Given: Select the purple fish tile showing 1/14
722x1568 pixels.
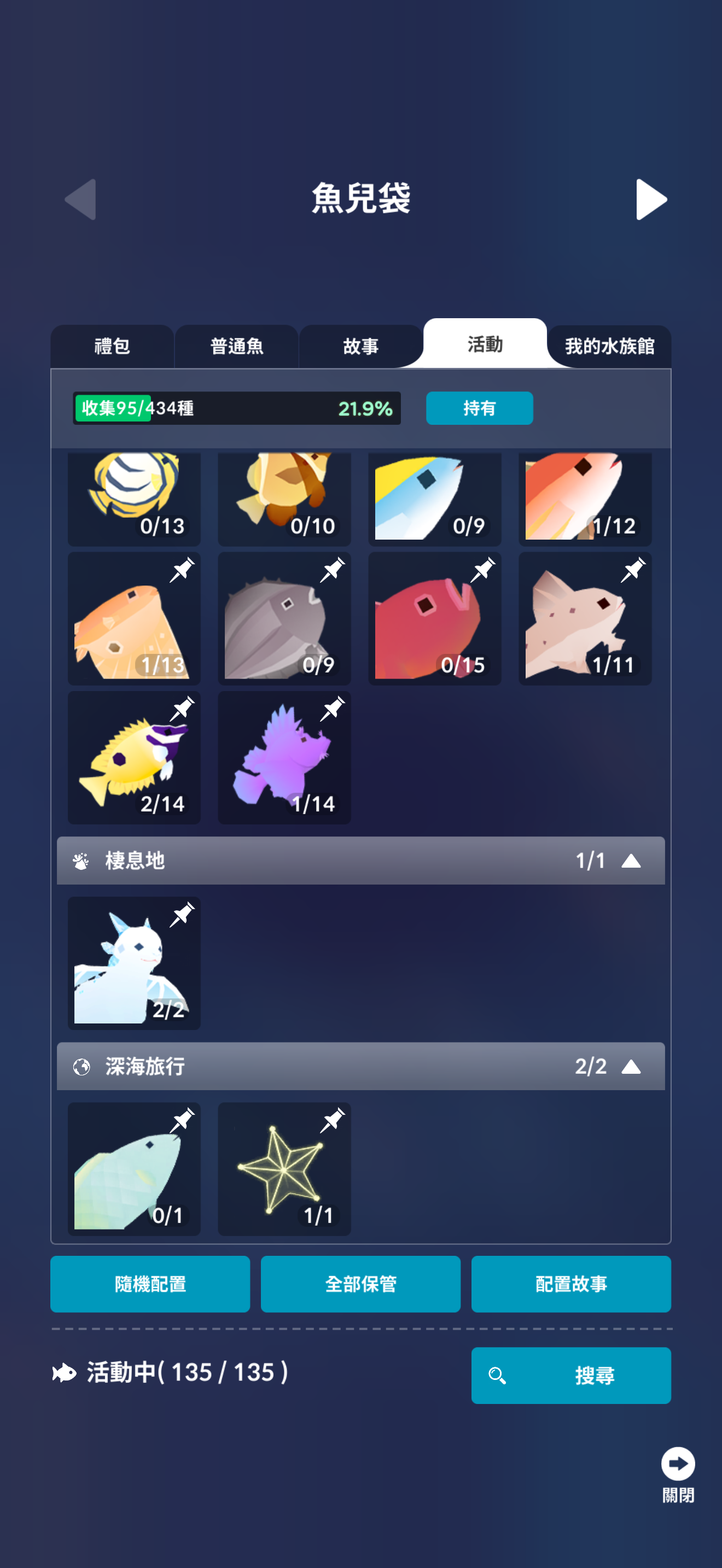Looking at the screenshot, I should 284,757.
